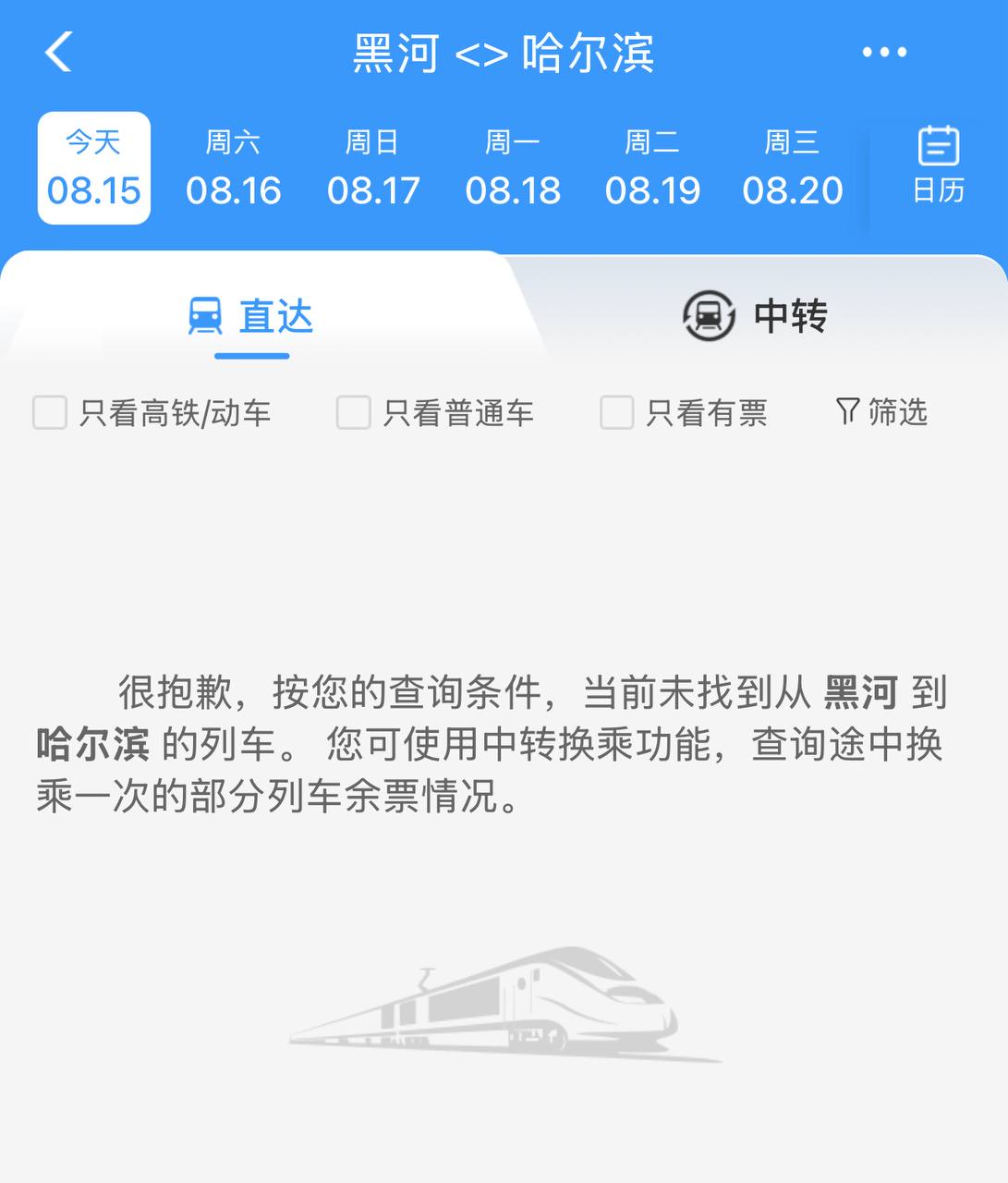The height and width of the screenshot is (1183, 1008).
Task: Choose Saturday 08.16
Action: click(233, 168)
